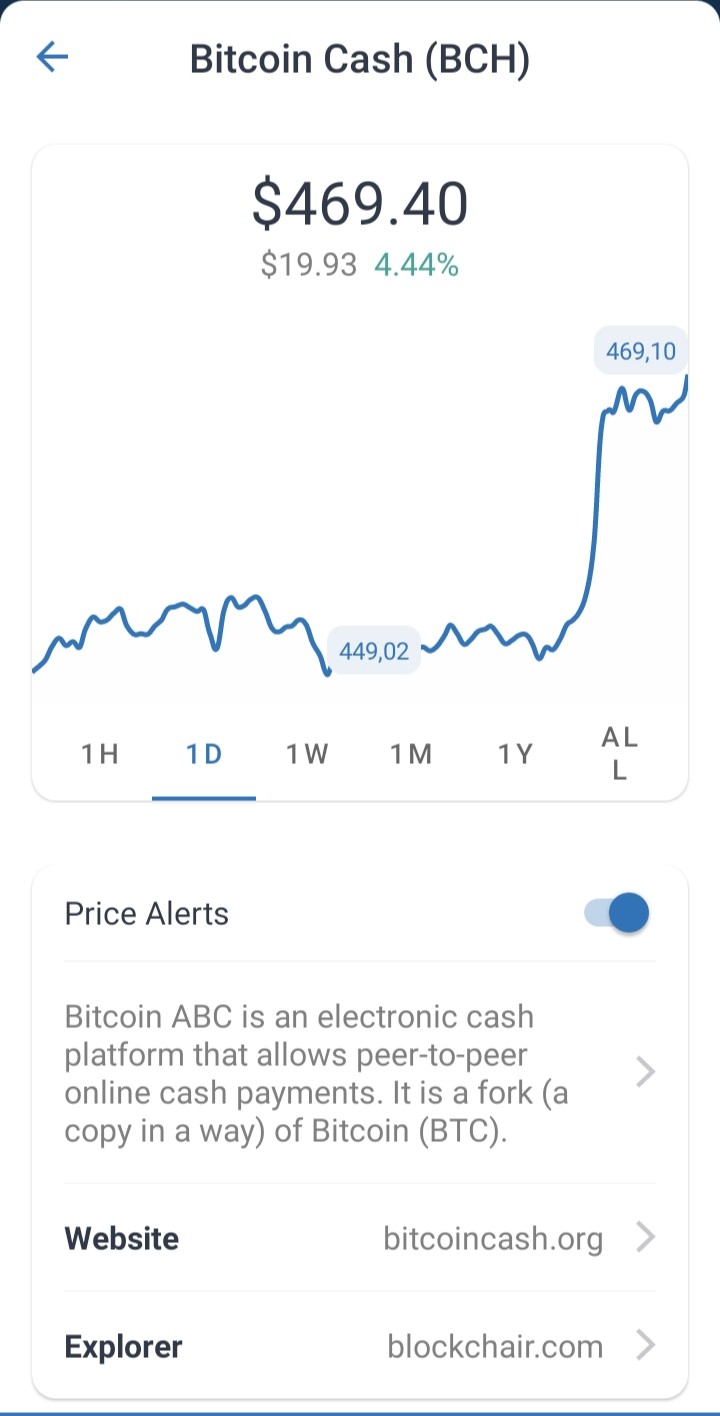Expand the Bitcoin ABC description

pos(360,1073)
